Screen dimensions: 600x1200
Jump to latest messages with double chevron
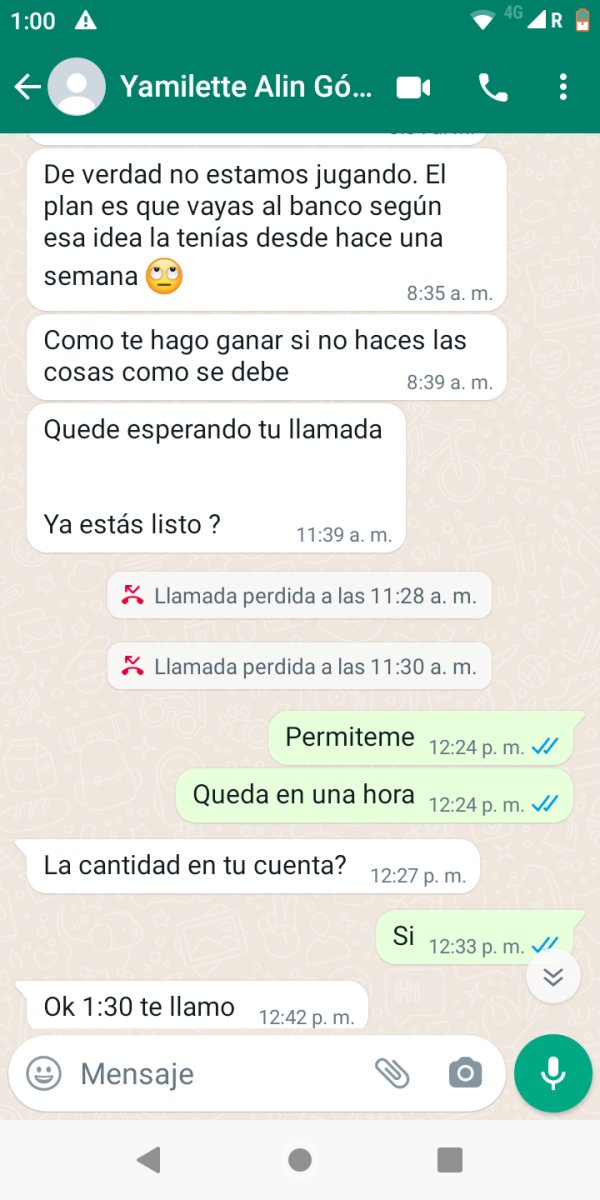[x=553, y=977]
